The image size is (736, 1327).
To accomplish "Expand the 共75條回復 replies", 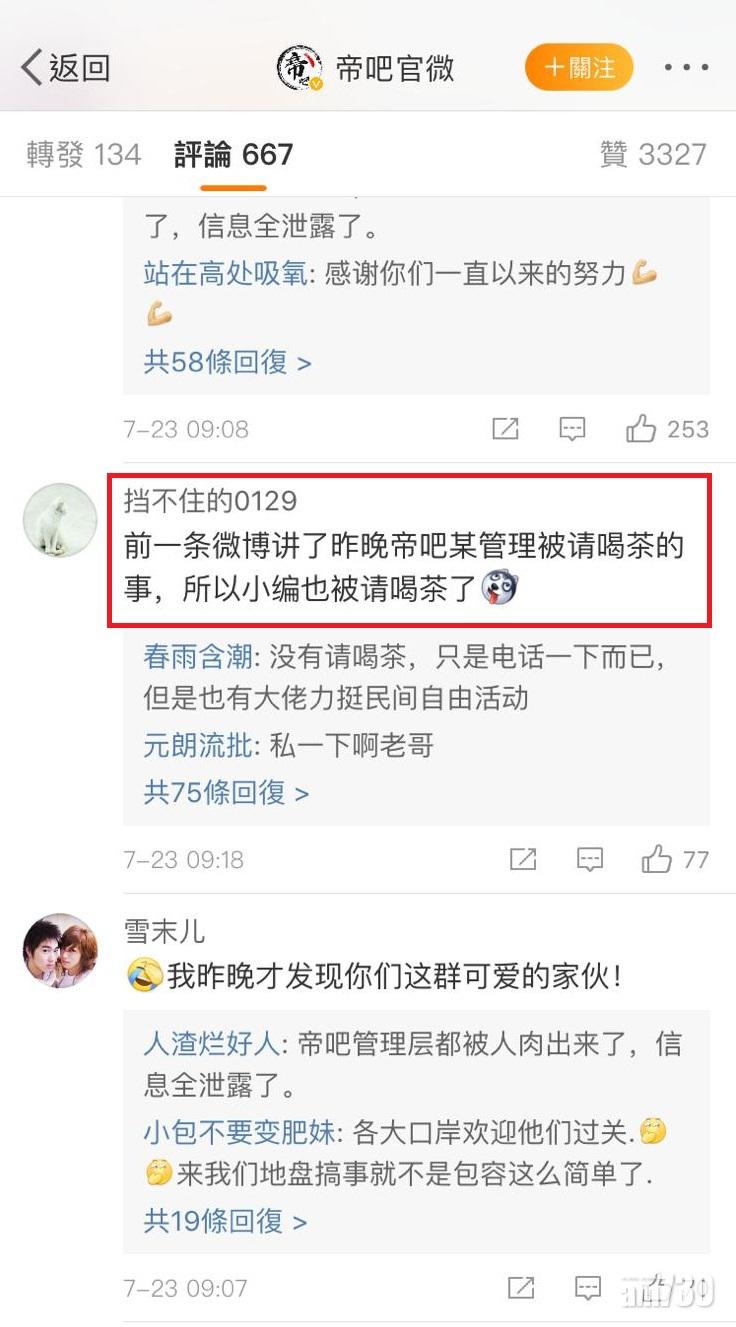I will tap(226, 792).
